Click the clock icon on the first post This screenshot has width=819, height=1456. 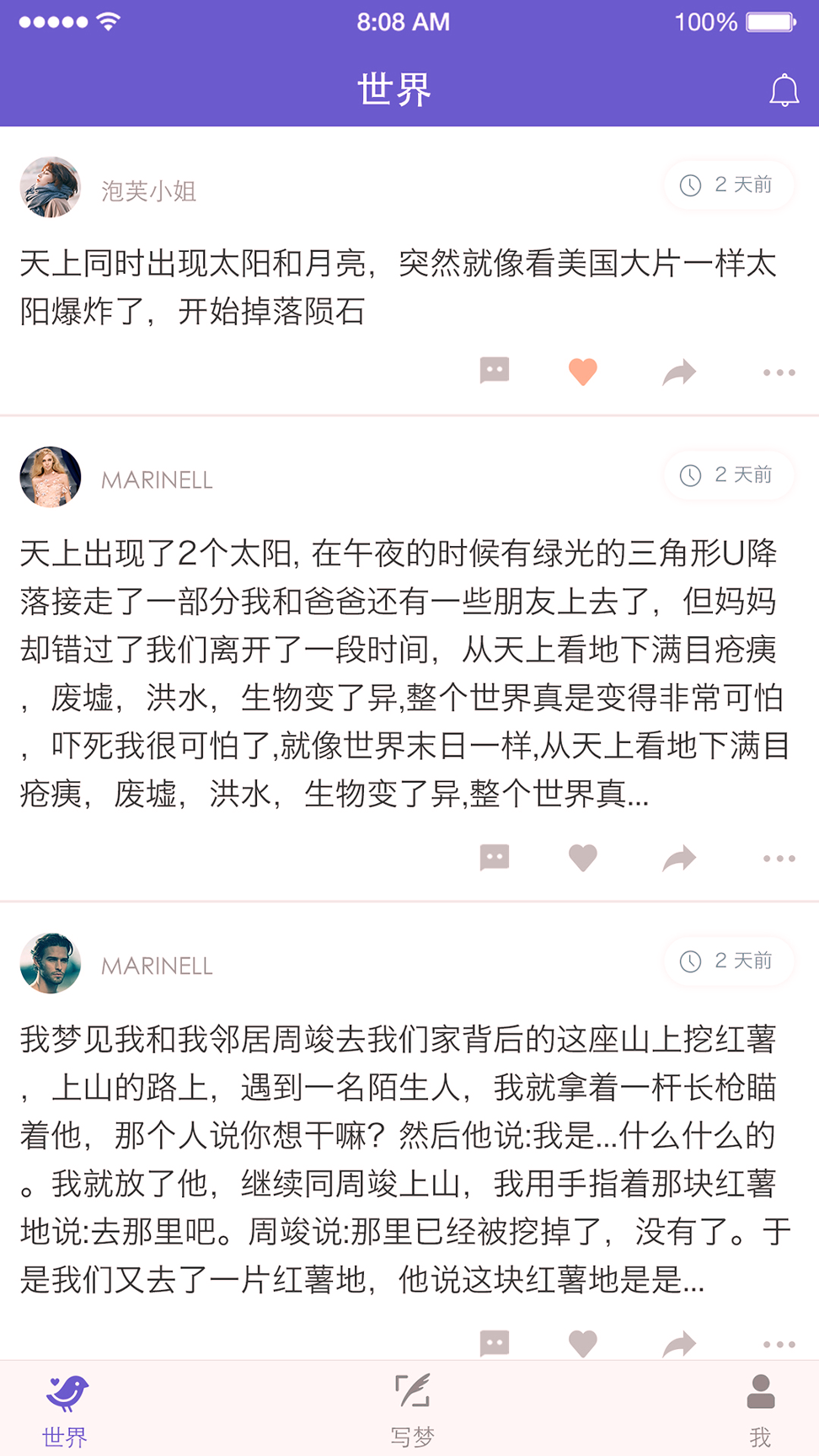pyautogui.click(x=690, y=185)
